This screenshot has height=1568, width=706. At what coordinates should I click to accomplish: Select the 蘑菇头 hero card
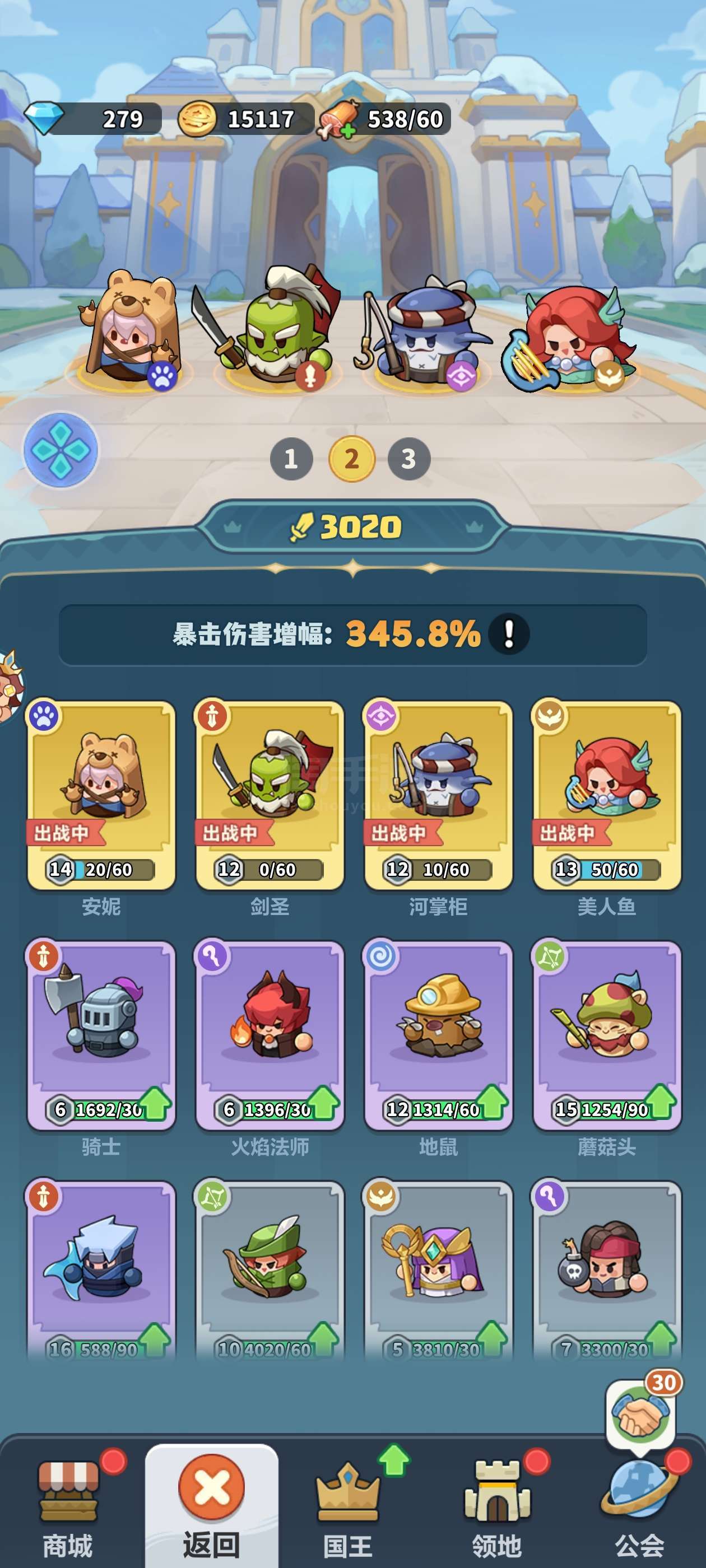pyautogui.click(x=607, y=1035)
